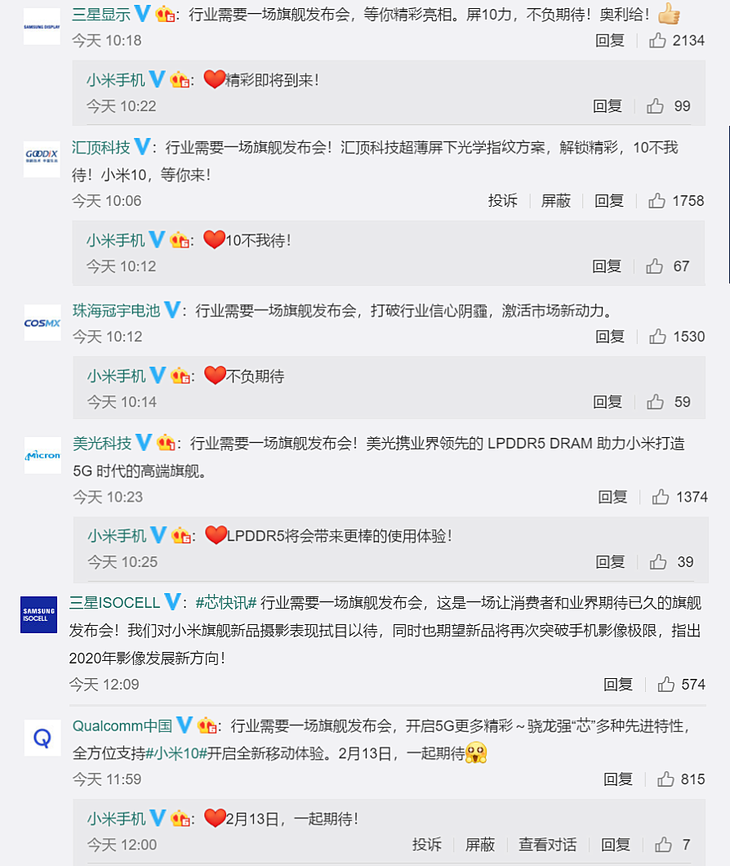View the conversation via 查看对话
This screenshot has height=866, width=730.
(547, 845)
